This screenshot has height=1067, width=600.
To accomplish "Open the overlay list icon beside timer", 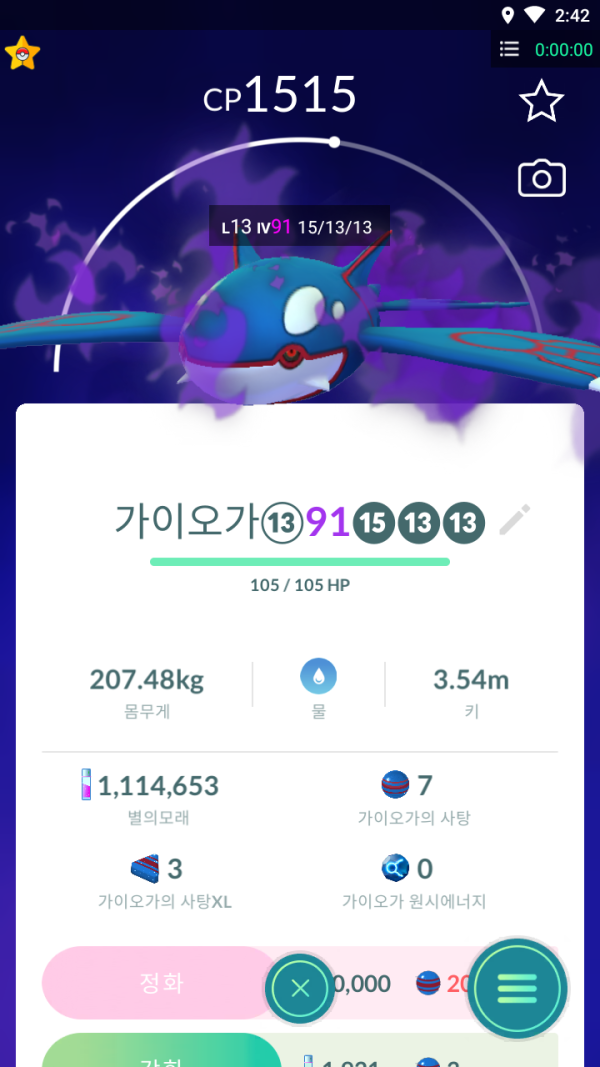I will click(510, 49).
